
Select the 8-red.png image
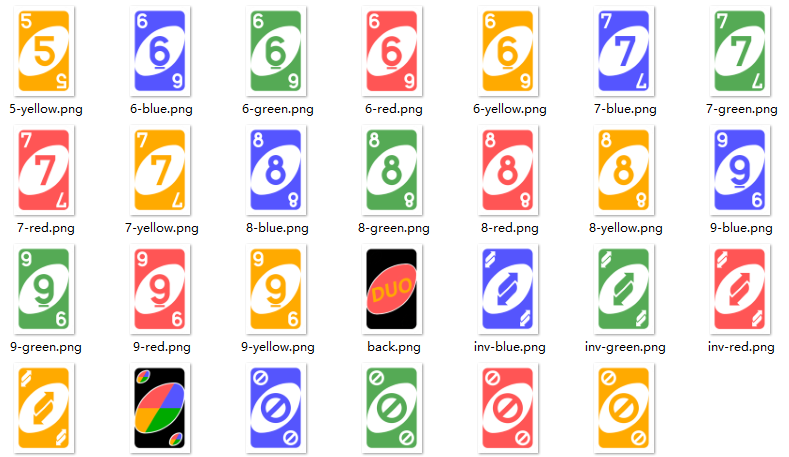click(509, 170)
